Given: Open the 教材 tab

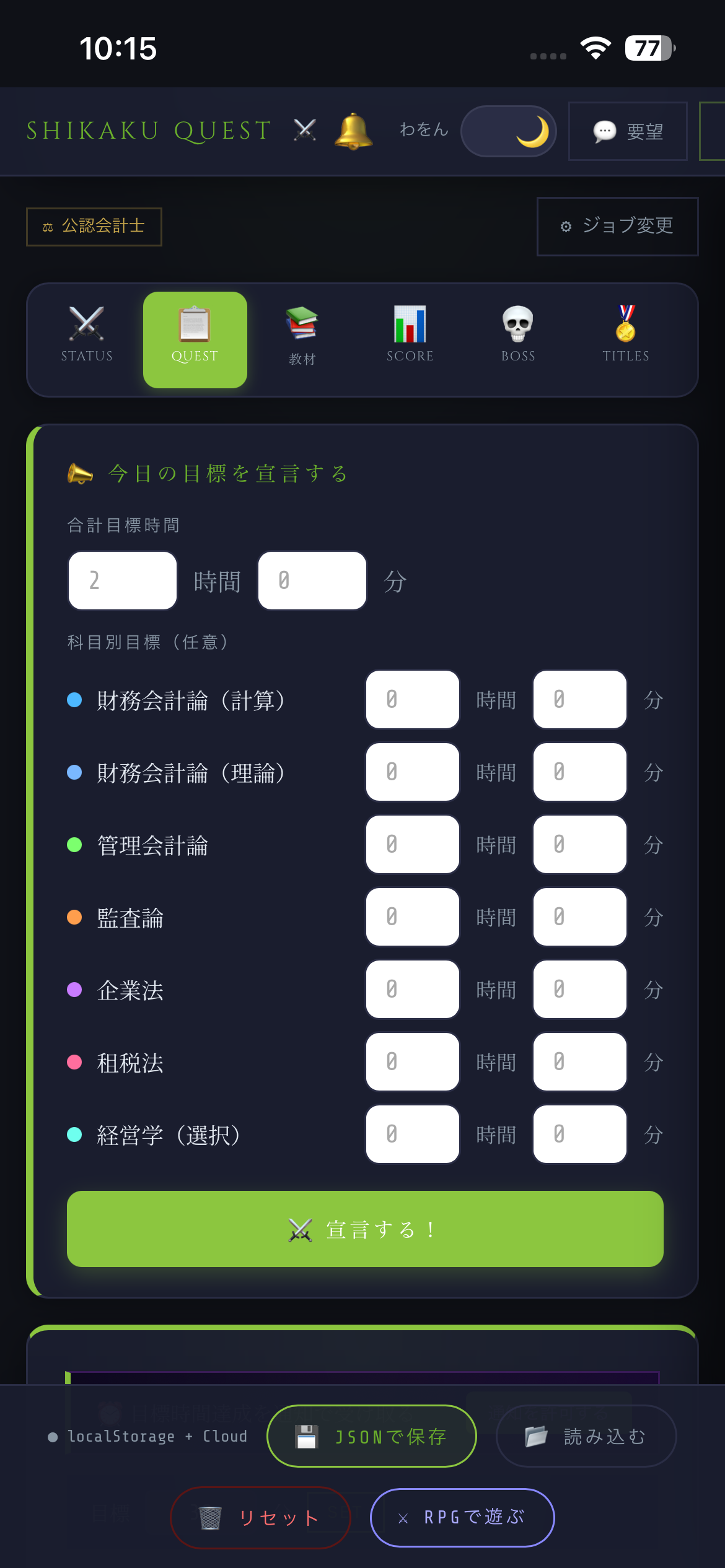Looking at the screenshot, I should [x=302, y=339].
